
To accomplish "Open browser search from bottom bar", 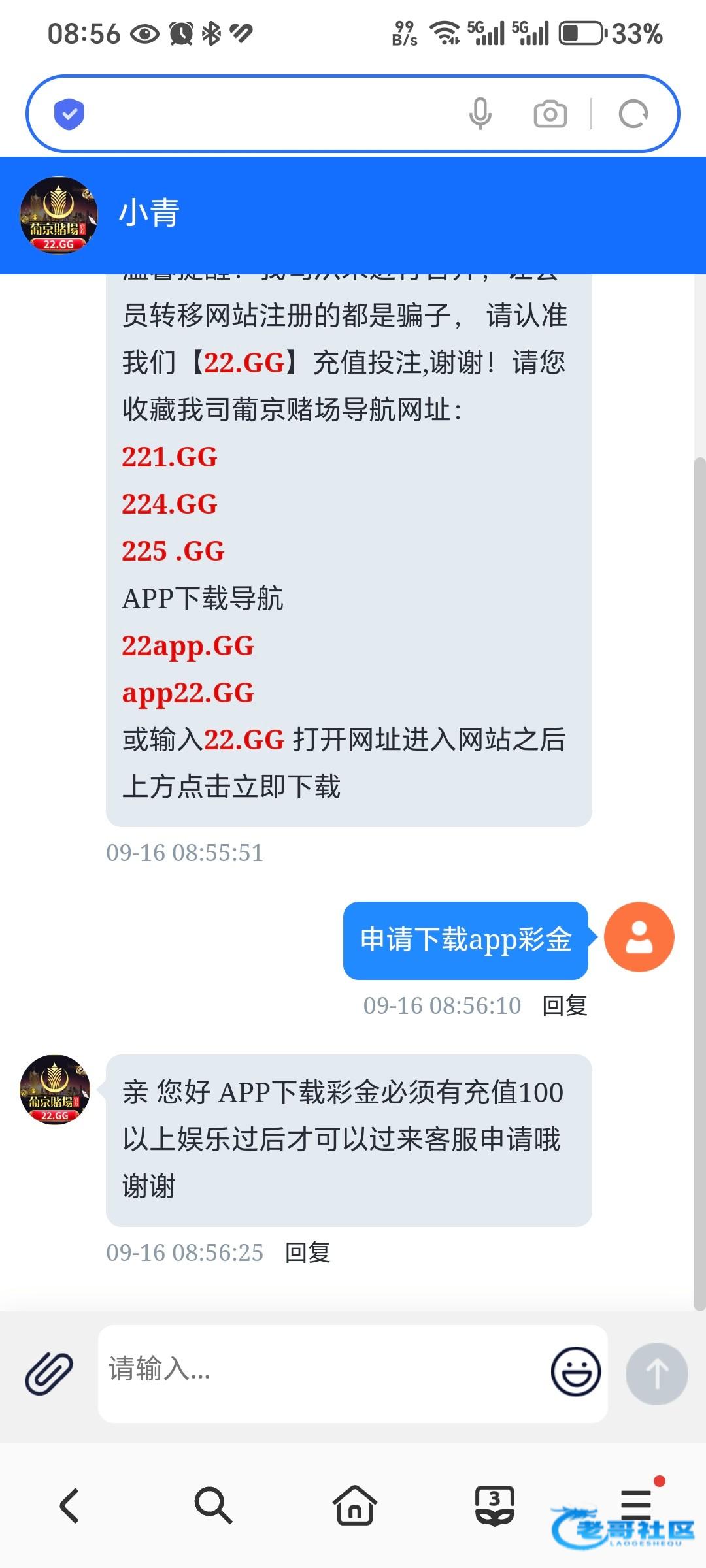I will click(213, 1506).
